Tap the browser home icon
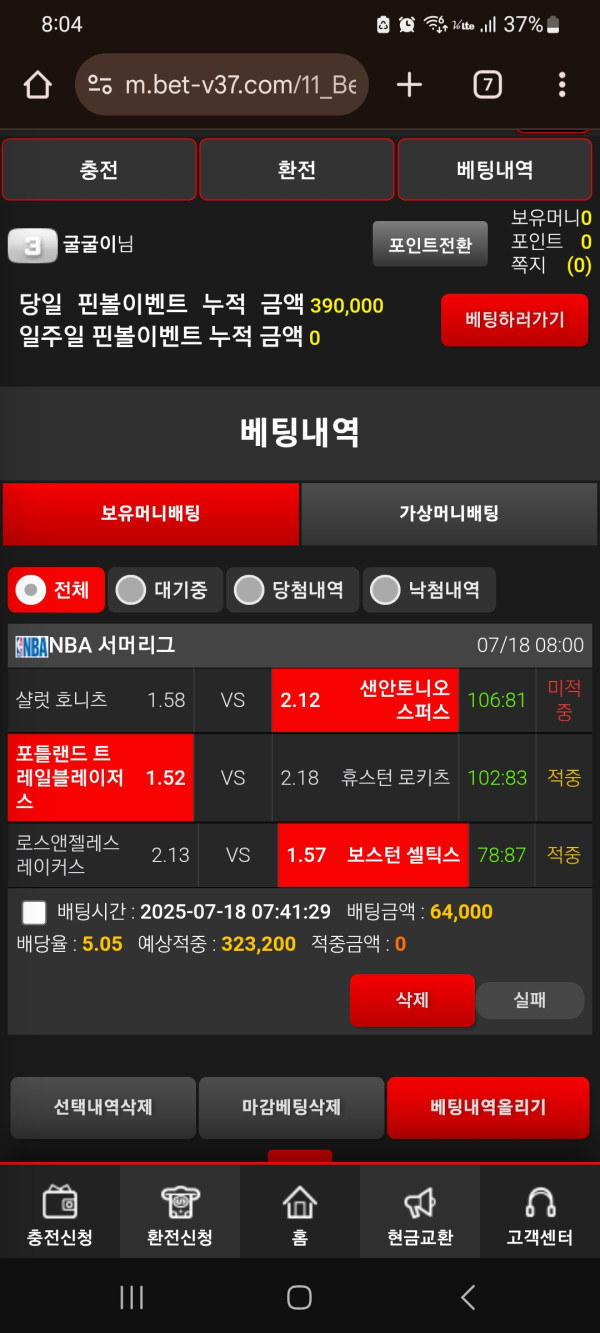Image resolution: width=600 pixels, height=1333 pixels. coord(37,85)
